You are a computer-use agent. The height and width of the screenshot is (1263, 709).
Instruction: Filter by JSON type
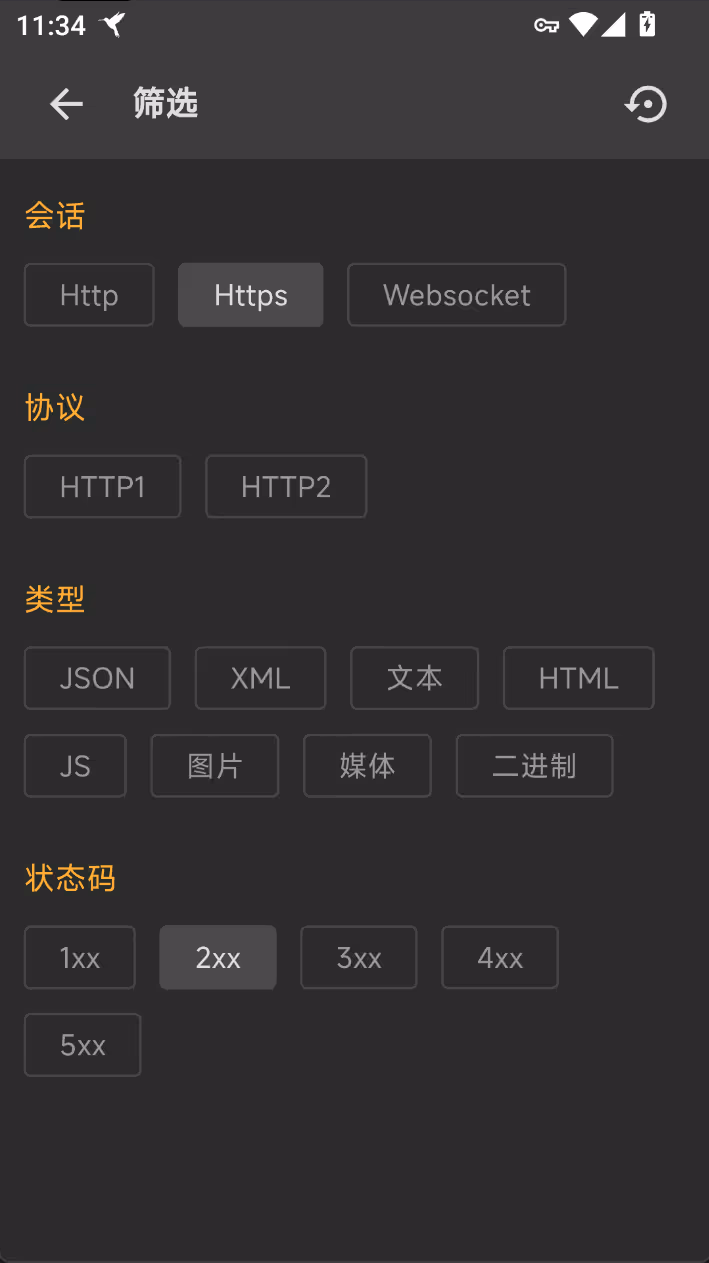click(97, 678)
